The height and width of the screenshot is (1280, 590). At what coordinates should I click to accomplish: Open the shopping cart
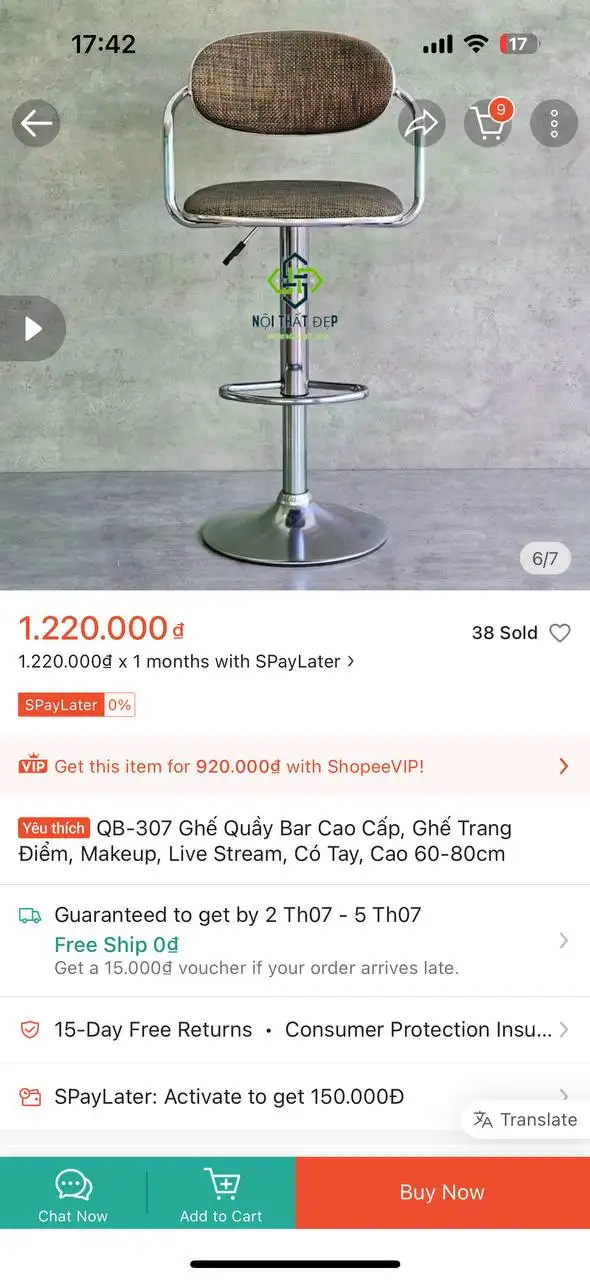tap(488, 122)
